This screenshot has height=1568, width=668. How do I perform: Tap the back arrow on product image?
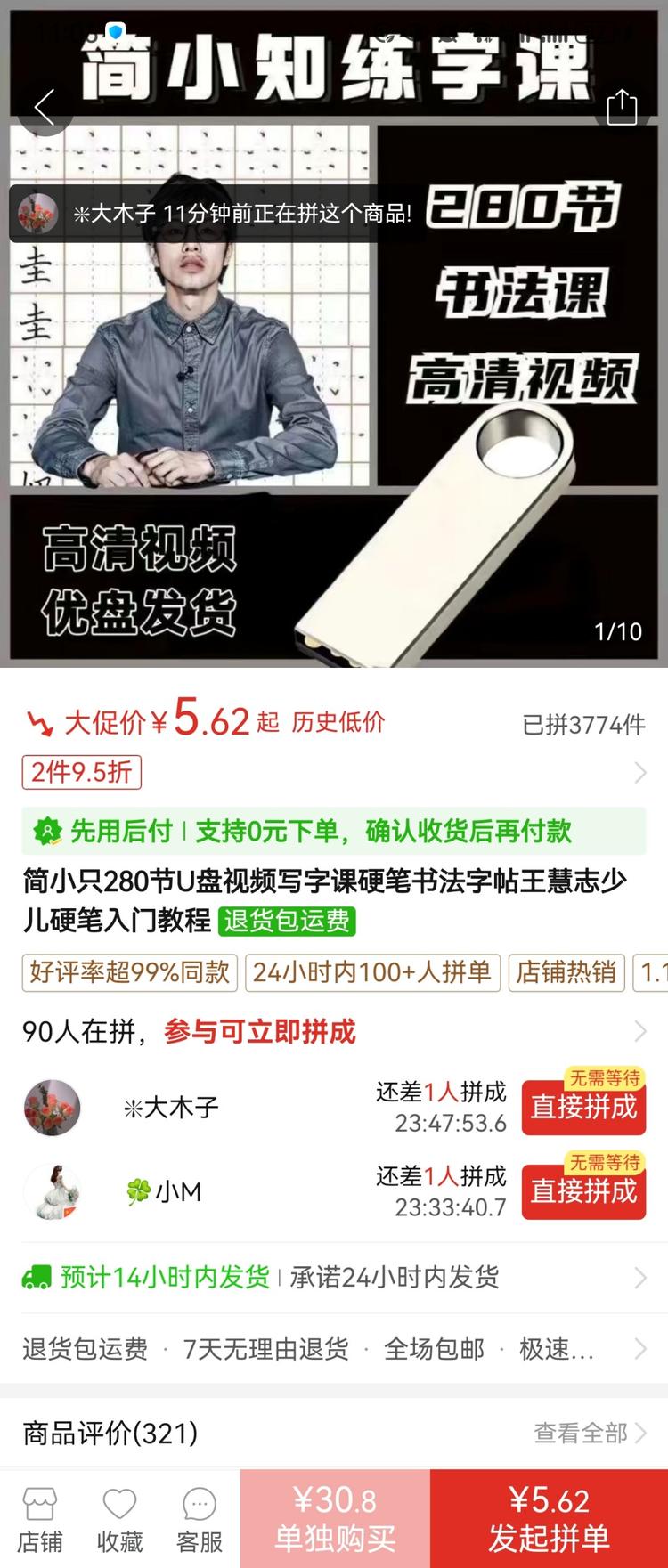click(46, 105)
